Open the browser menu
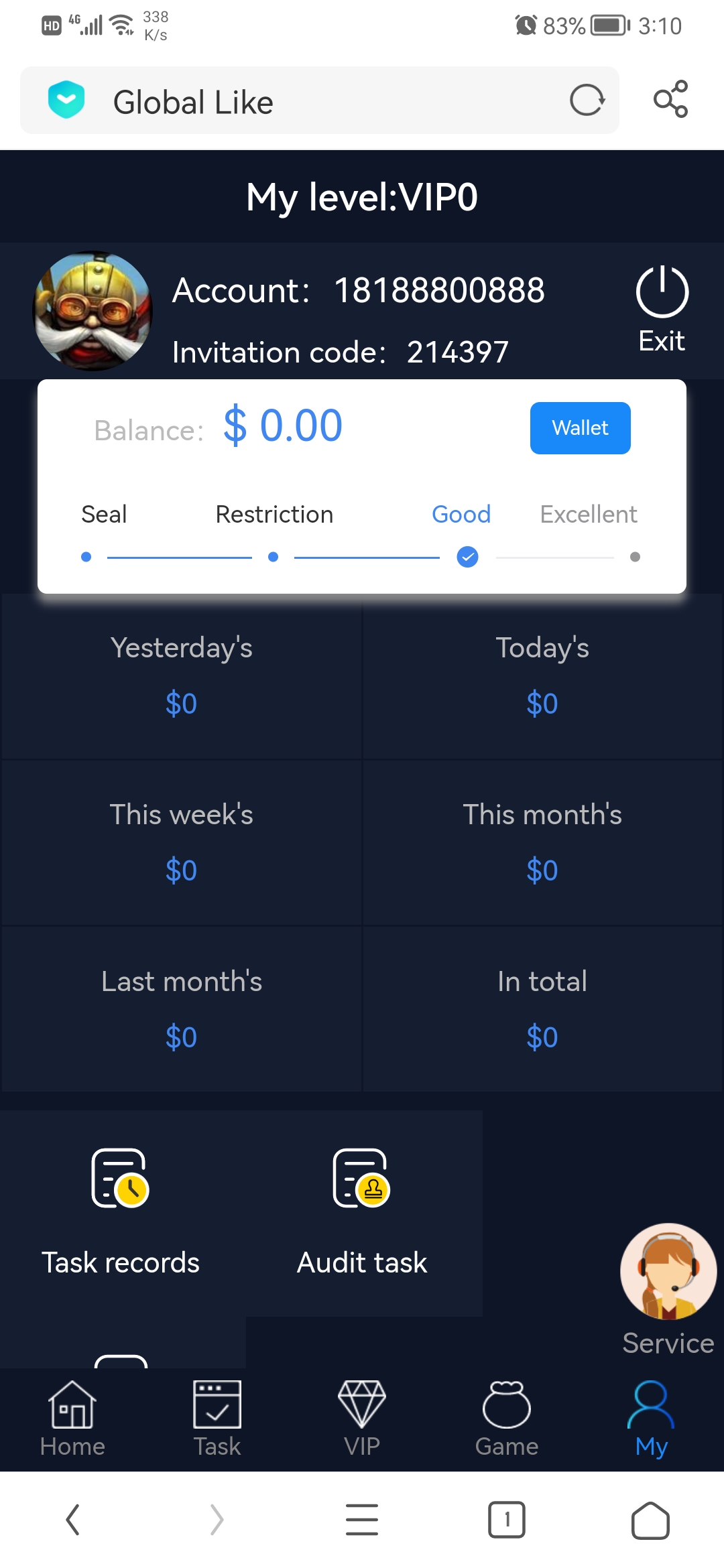This screenshot has height=1568, width=724. coord(362,1520)
